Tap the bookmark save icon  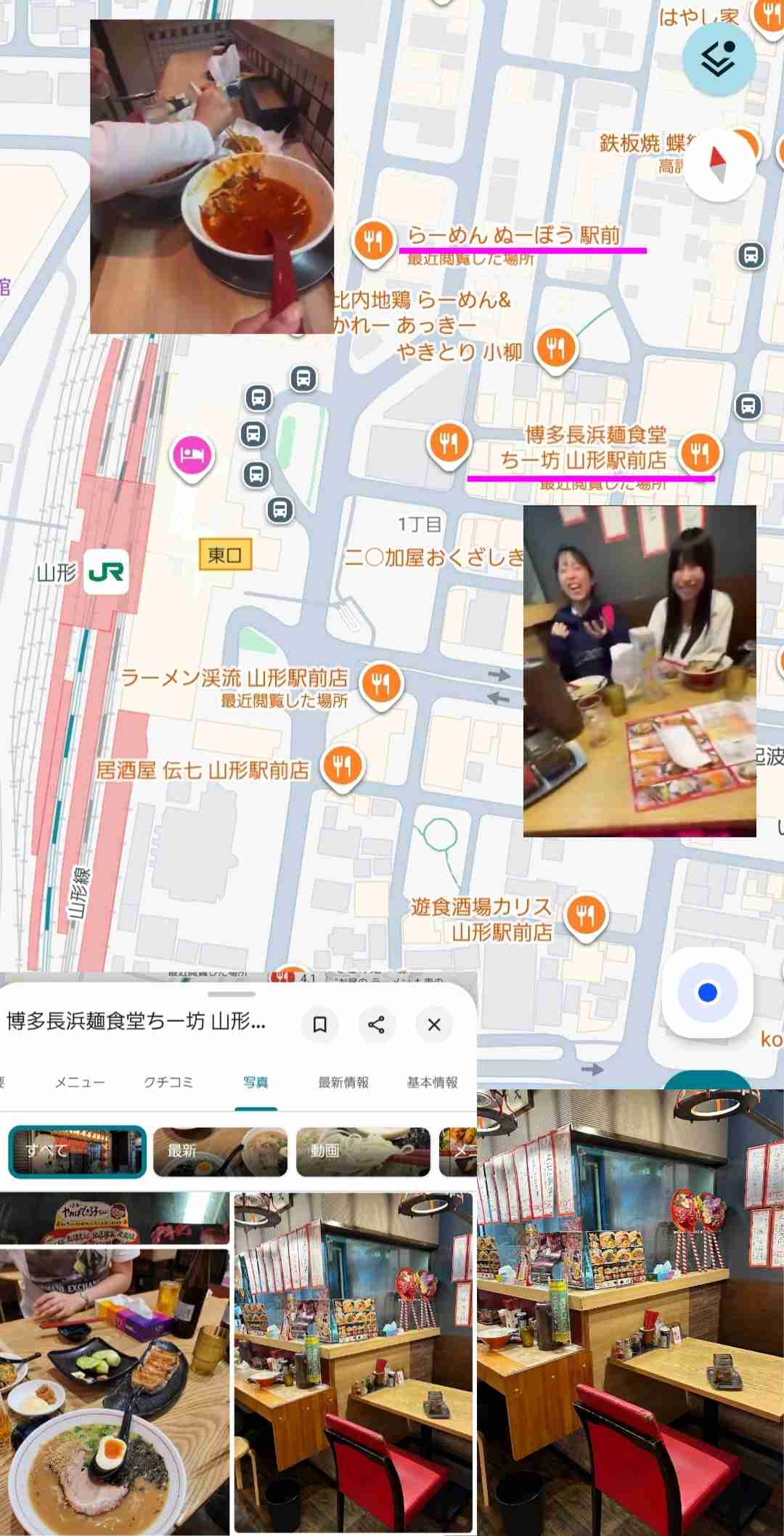(319, 1025)
